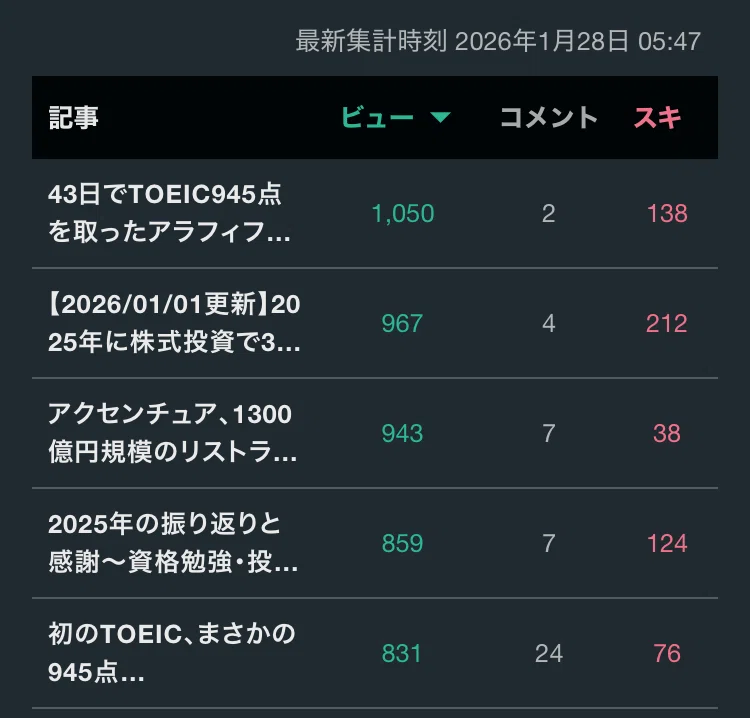Sort articles by コメント count

[x=549, y=117]
